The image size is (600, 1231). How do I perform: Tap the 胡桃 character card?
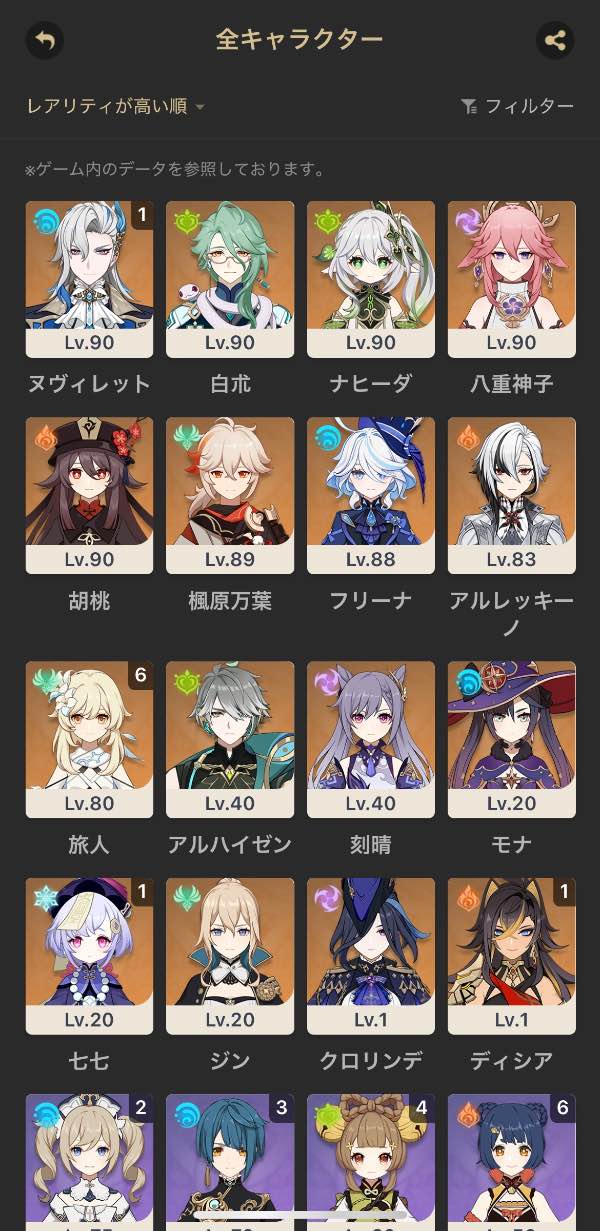pyautogui.click(x=89, y=495)
